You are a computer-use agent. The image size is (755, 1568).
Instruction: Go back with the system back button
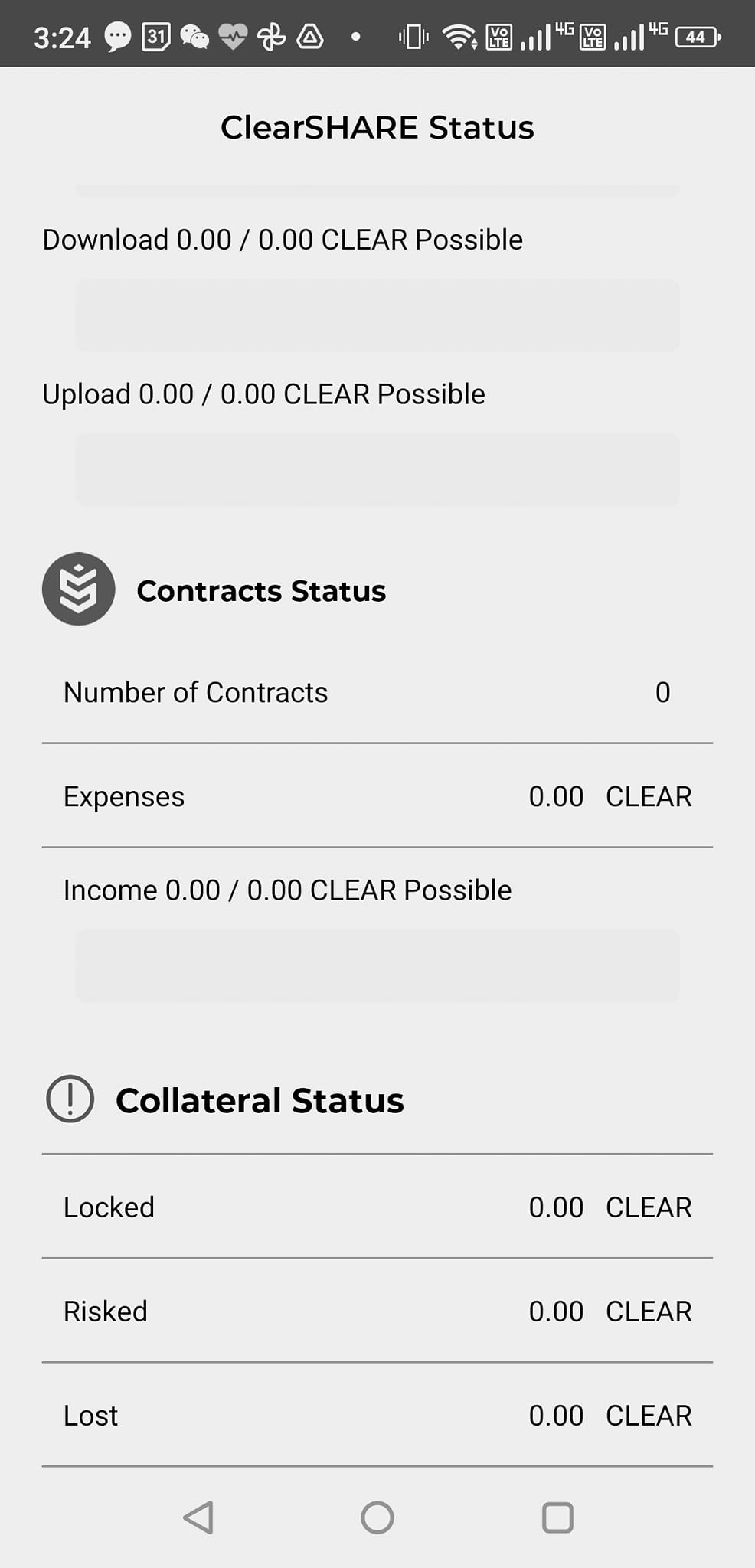click(x=198, y=1517)
